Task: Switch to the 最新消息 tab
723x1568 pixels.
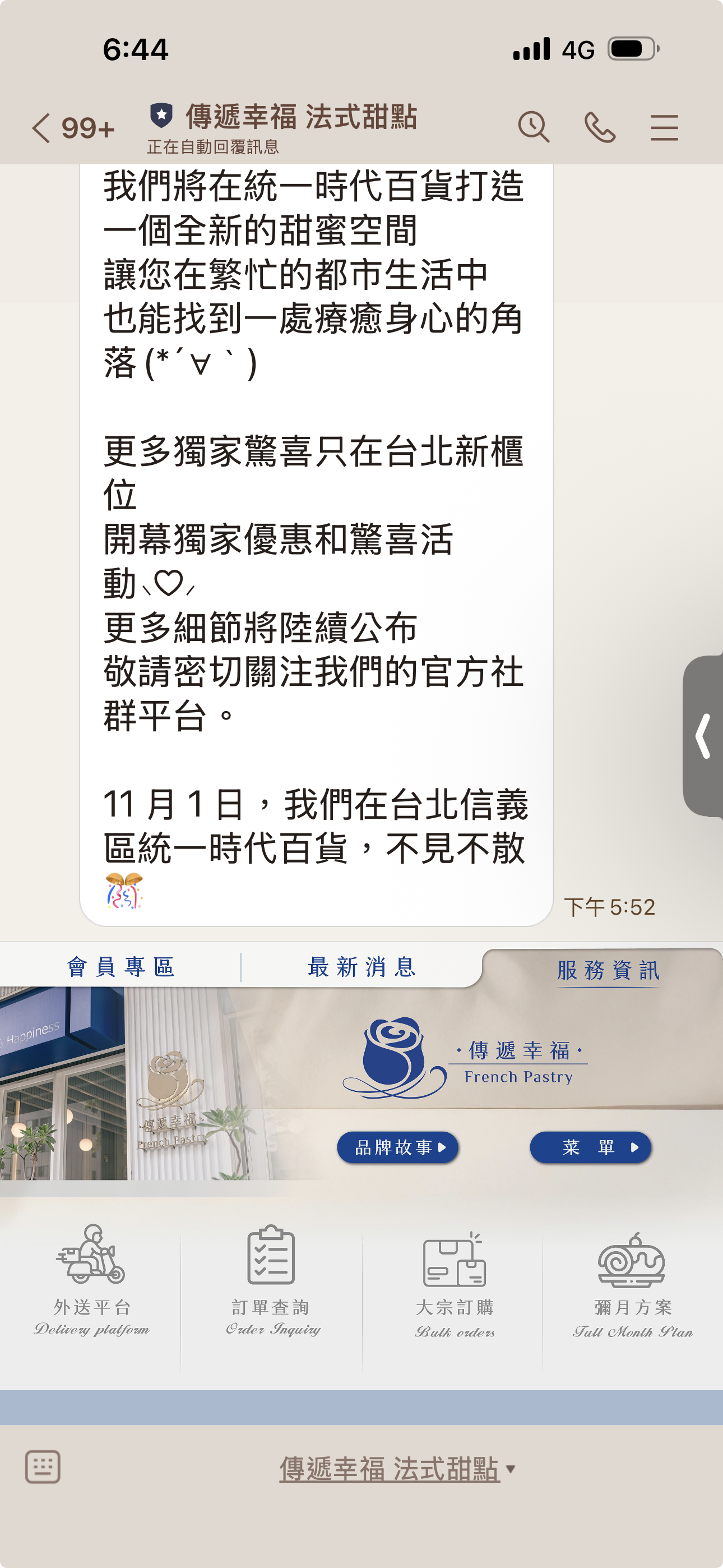Action: (x=362, y=967)
